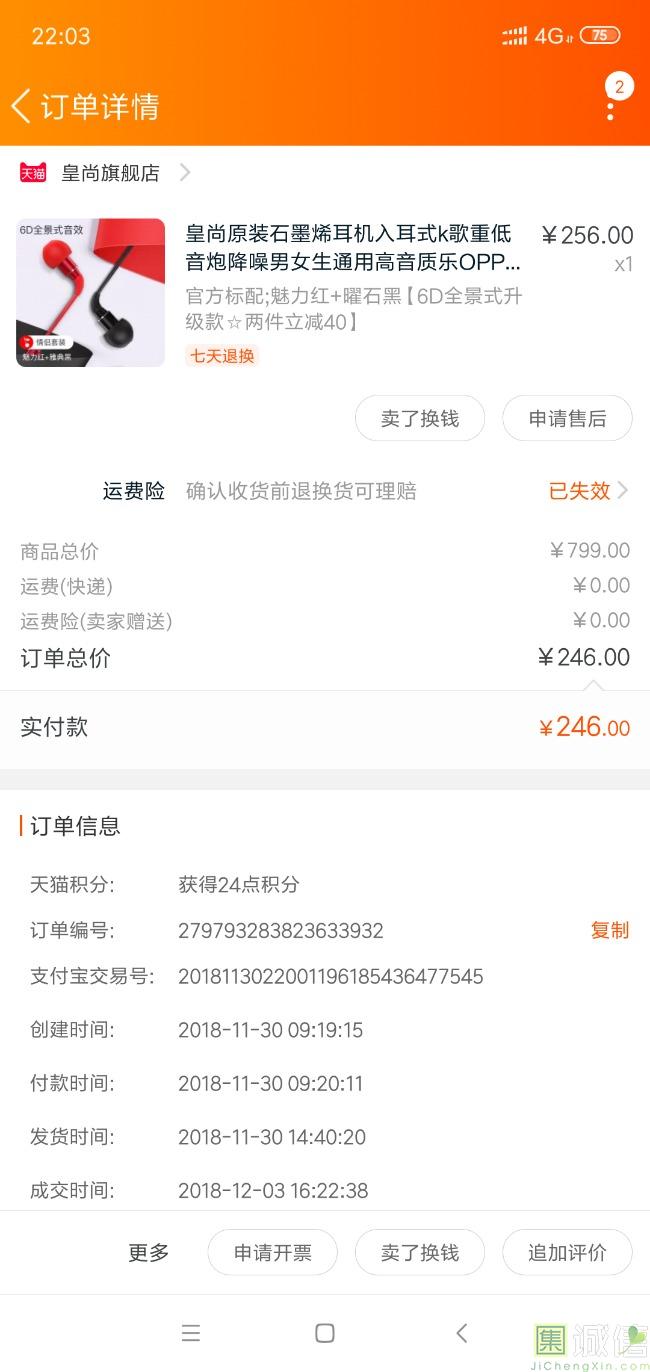Tap 申请开票 to request an invoice

click(x=272, y=1252)
